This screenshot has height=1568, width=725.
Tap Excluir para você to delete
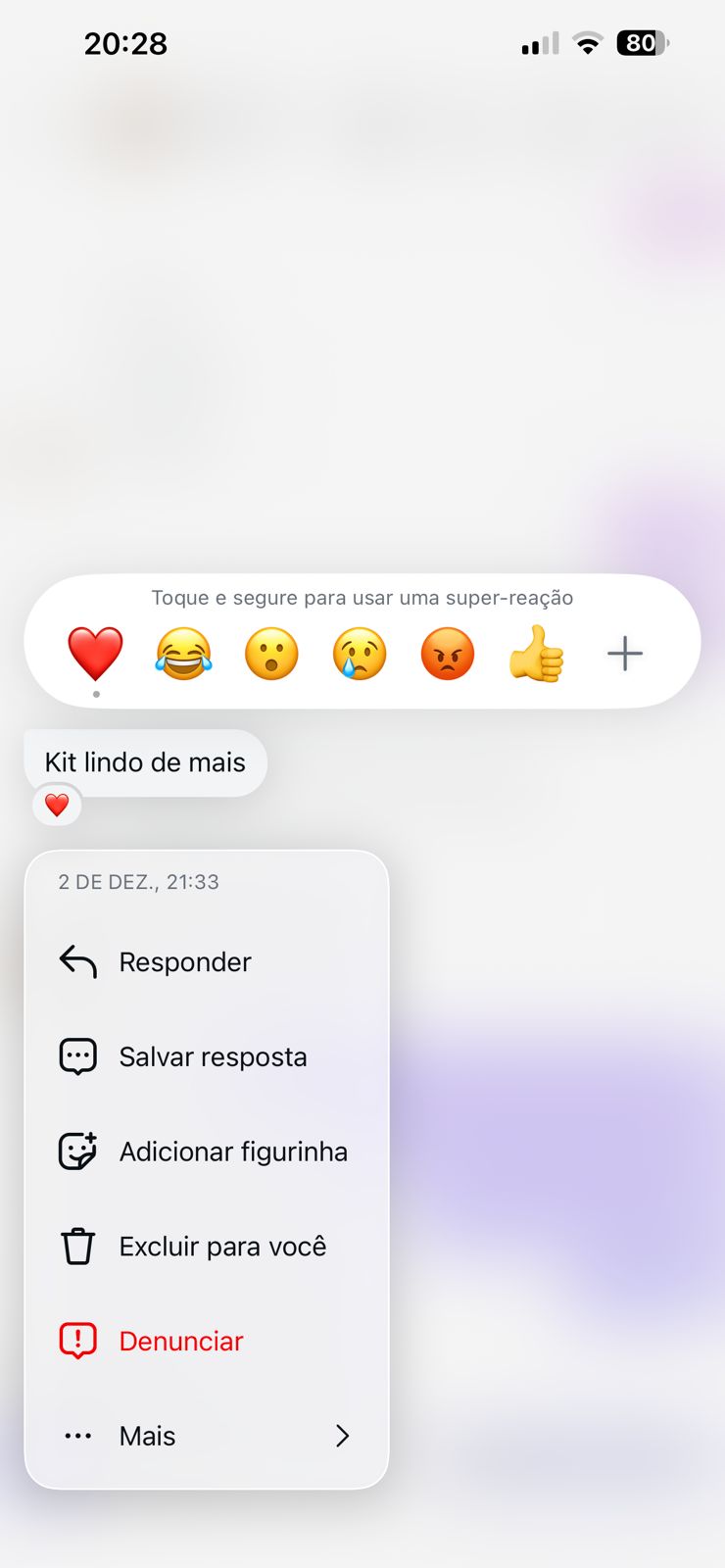[x=222, y=1247]
